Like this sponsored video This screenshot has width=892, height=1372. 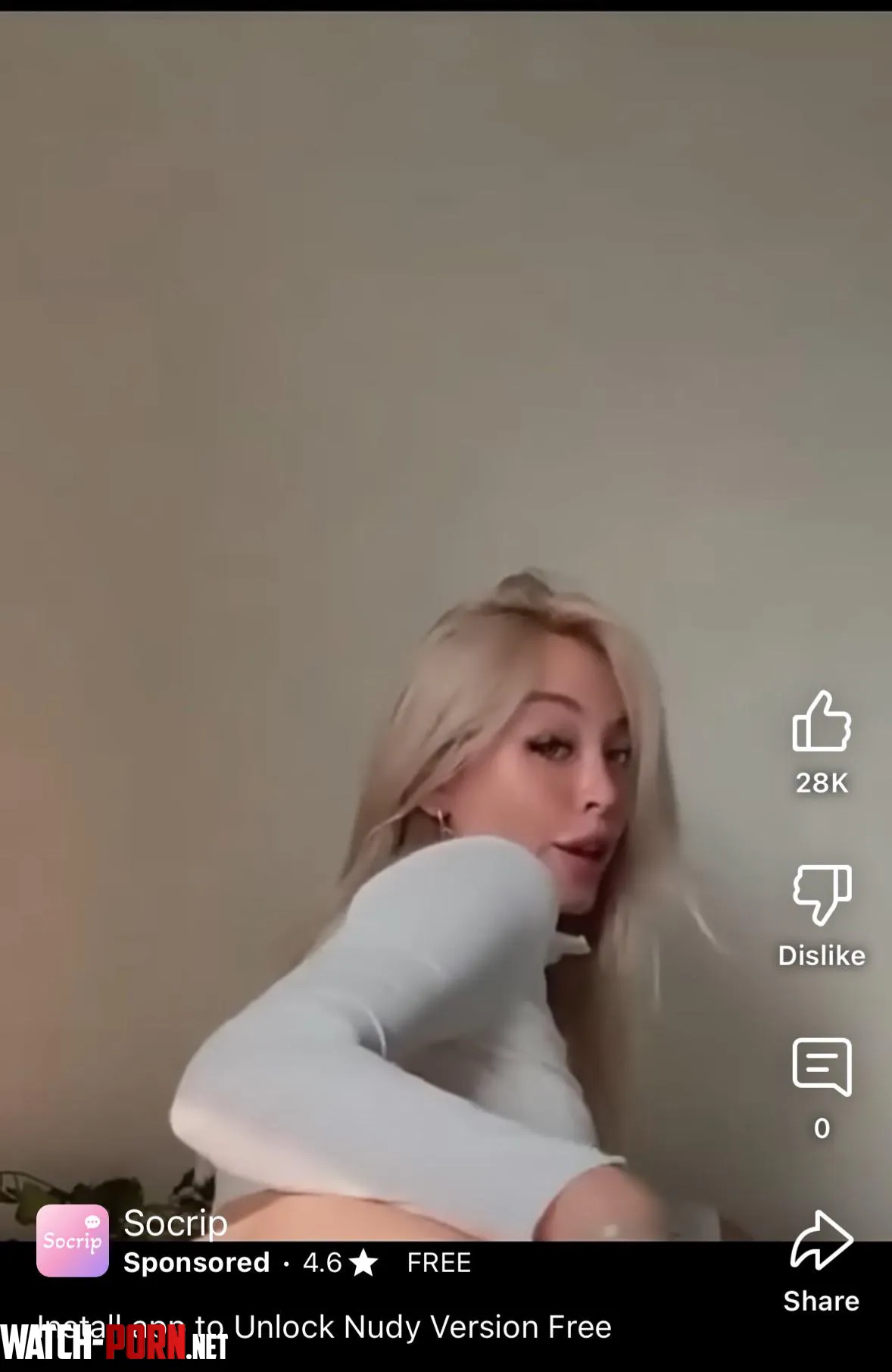(x=822, y=723)
